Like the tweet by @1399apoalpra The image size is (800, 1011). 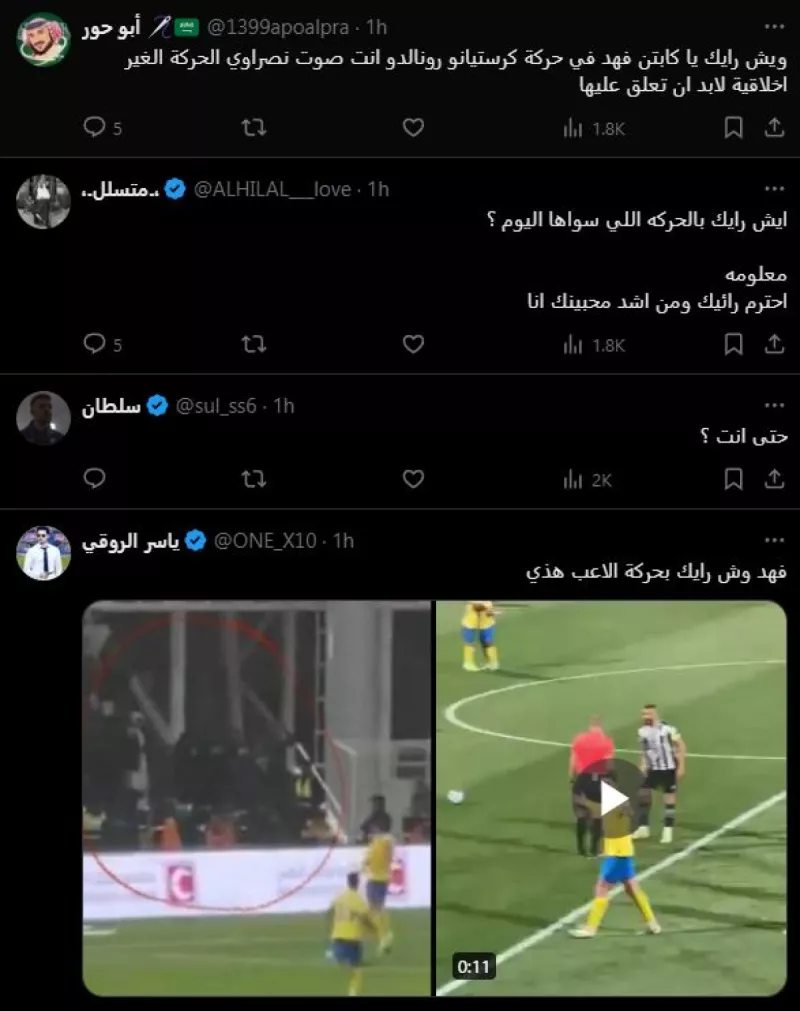pyautogui.click(x=413, y=127)
